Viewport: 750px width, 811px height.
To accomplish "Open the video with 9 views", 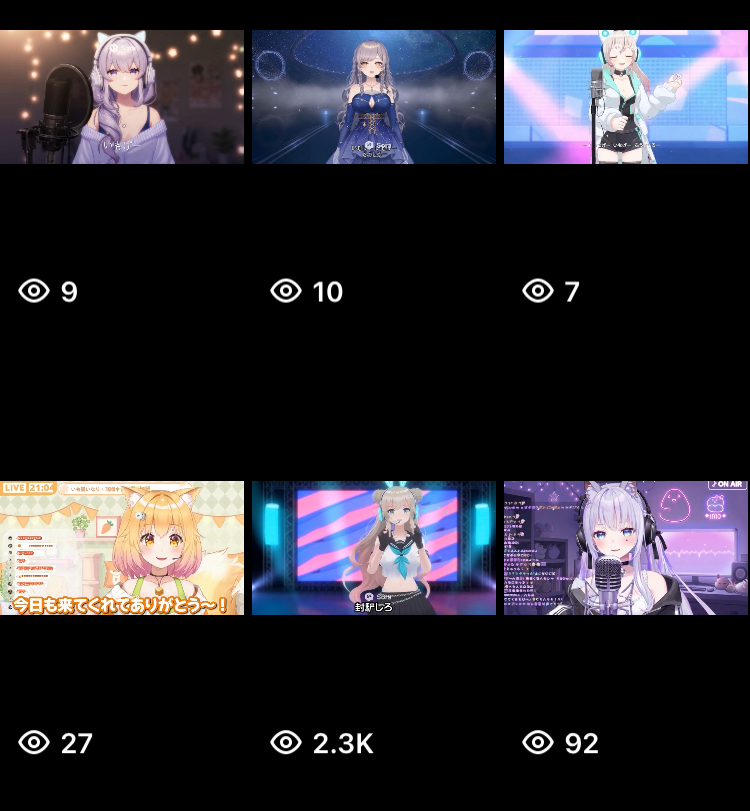I will click(x=122, y=97).
